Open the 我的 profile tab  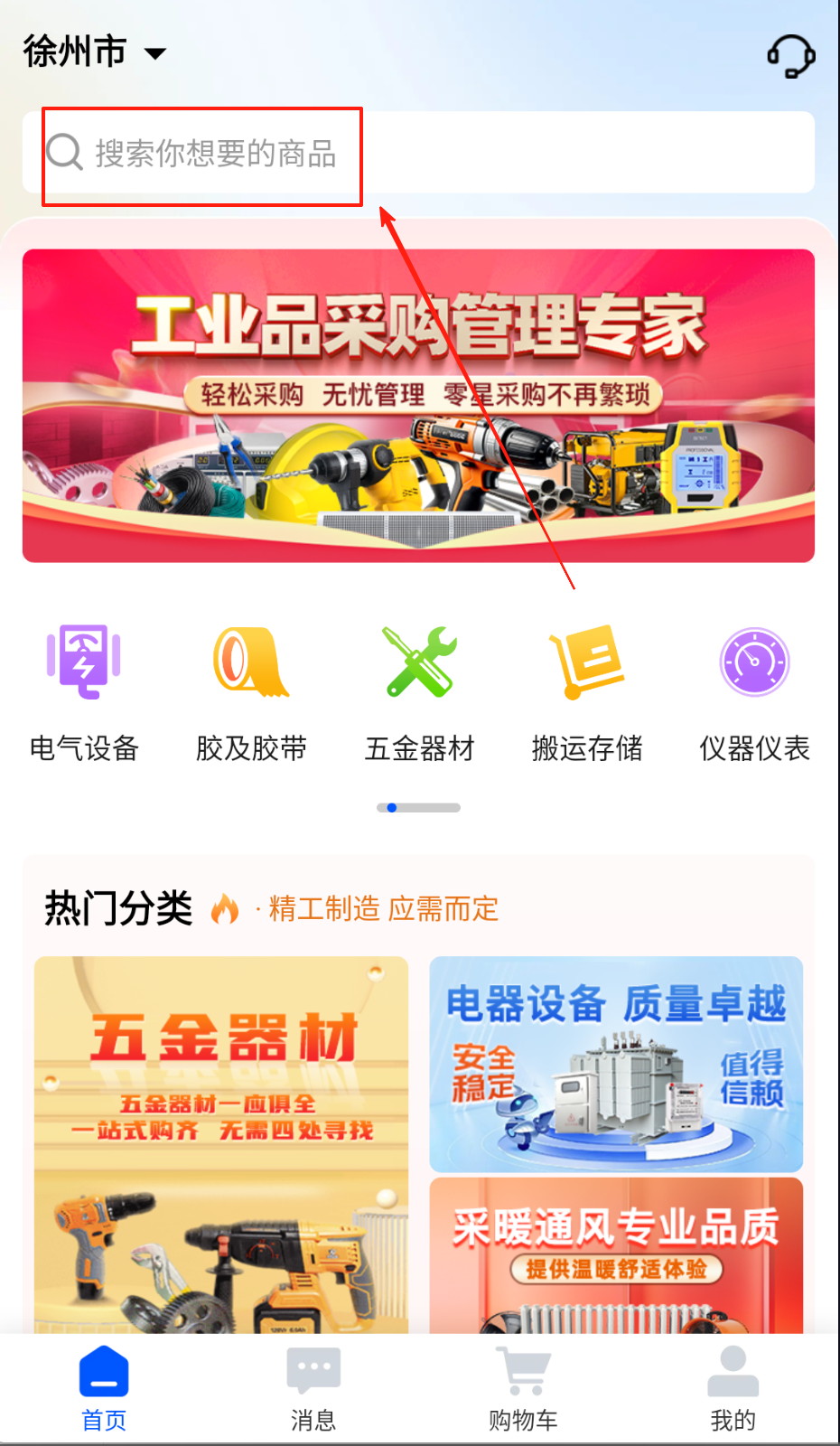(x=733, y=1389)
